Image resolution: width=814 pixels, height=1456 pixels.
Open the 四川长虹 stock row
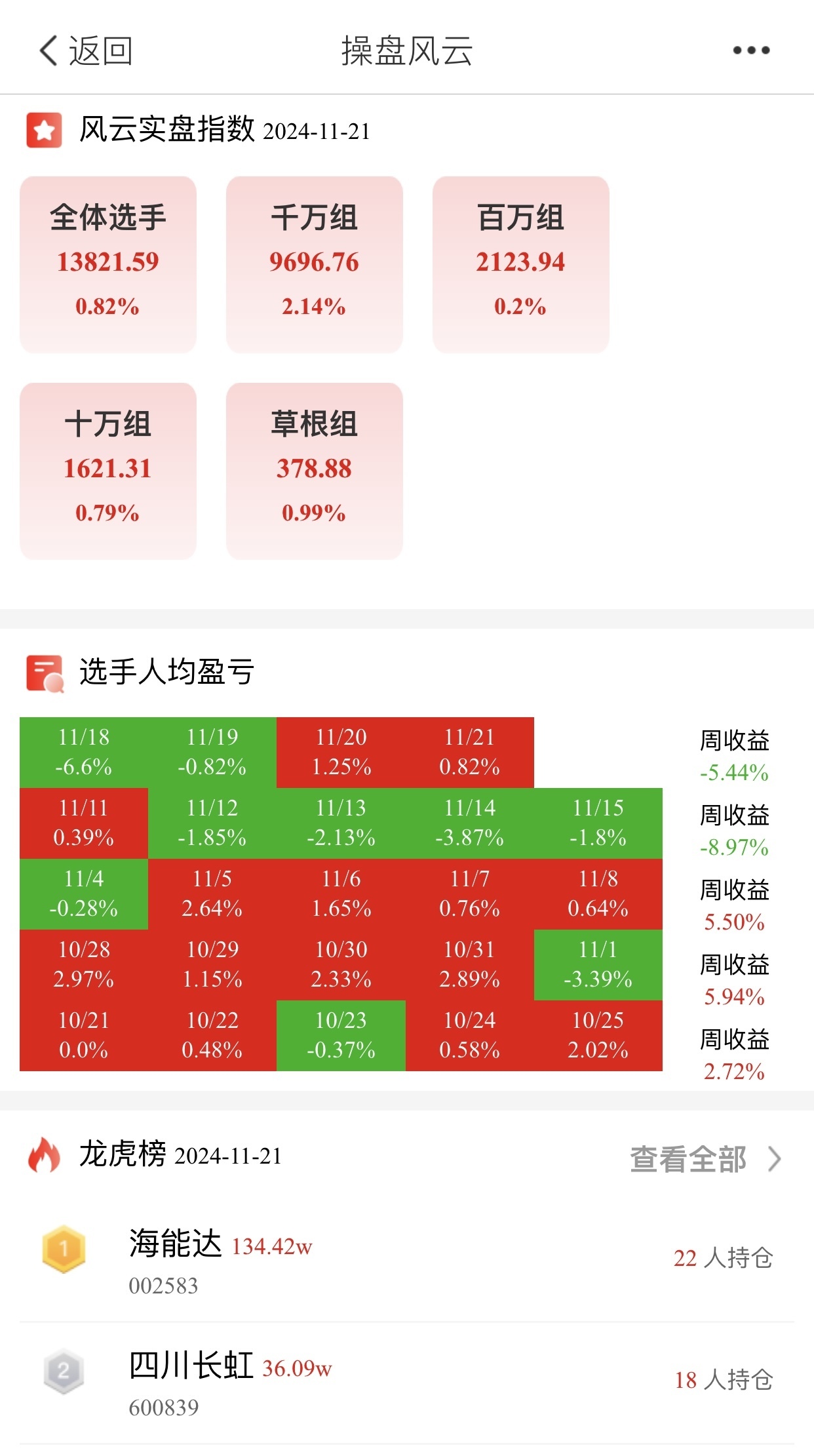click(x=407, y=1382)
